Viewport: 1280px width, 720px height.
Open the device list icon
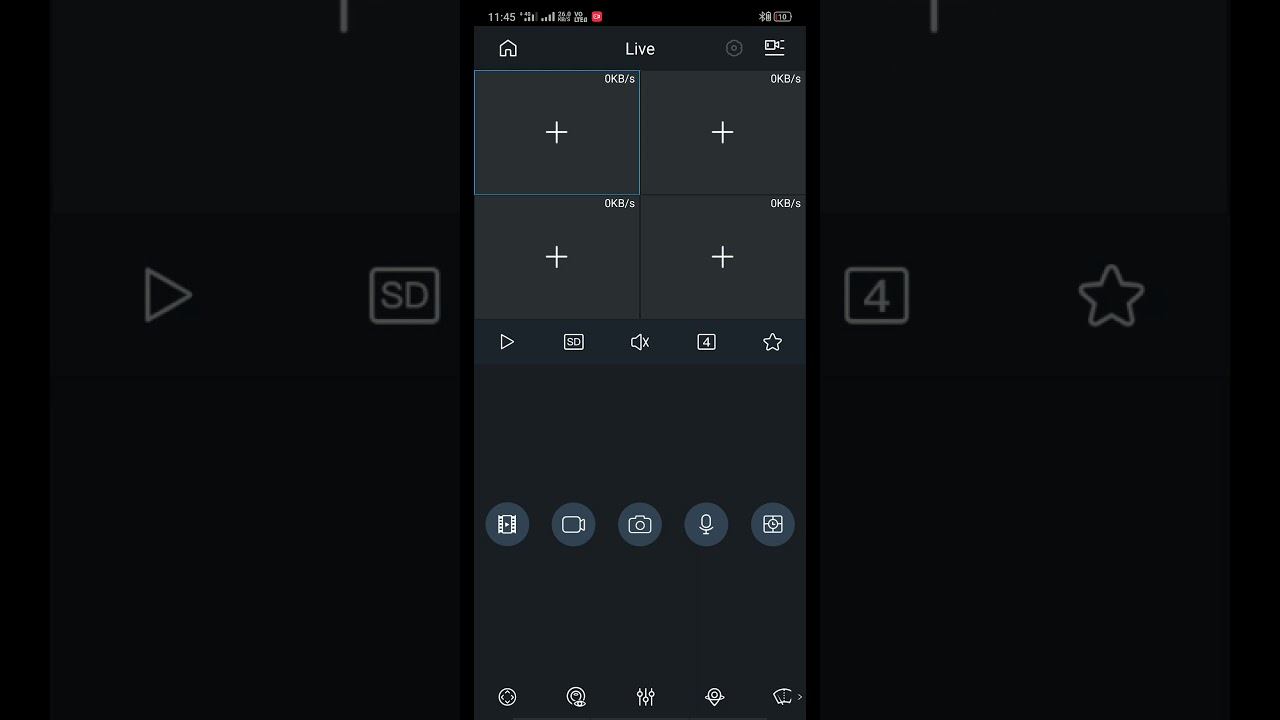(x=774, y=47)
